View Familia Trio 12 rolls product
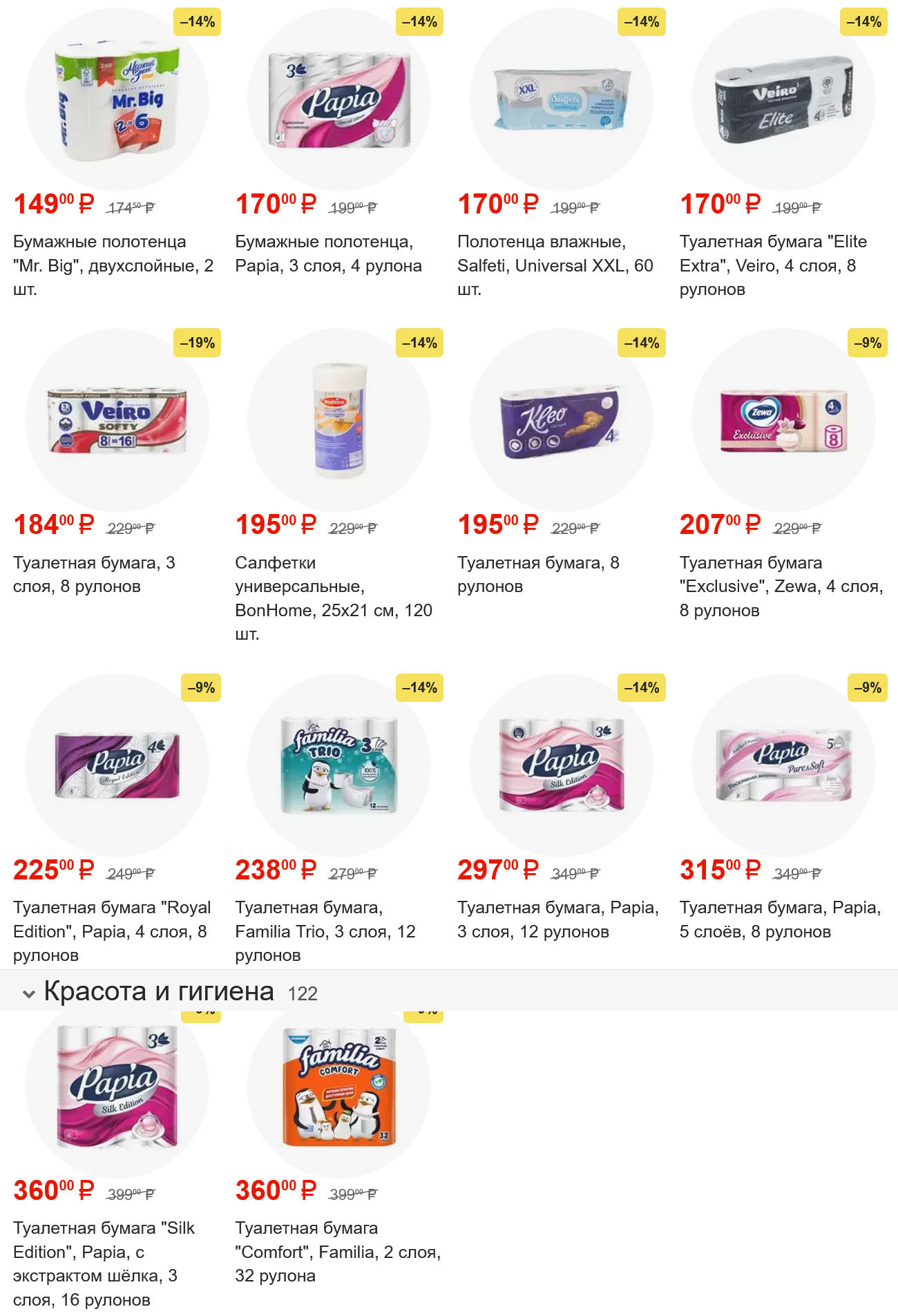The width and height of the screenshot is (898, 1316). click(338, 765)
